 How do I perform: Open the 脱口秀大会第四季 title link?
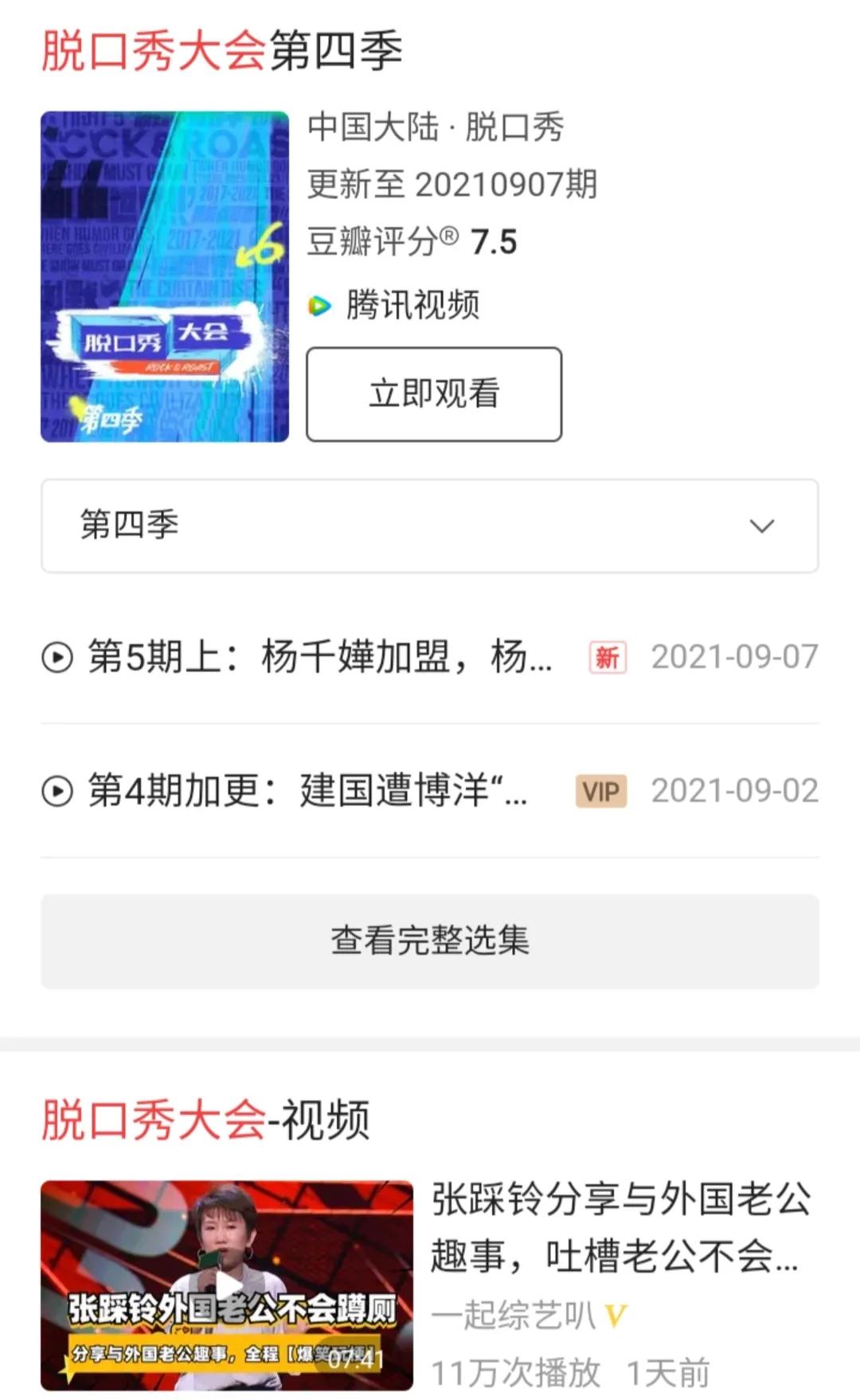point(221,51)
